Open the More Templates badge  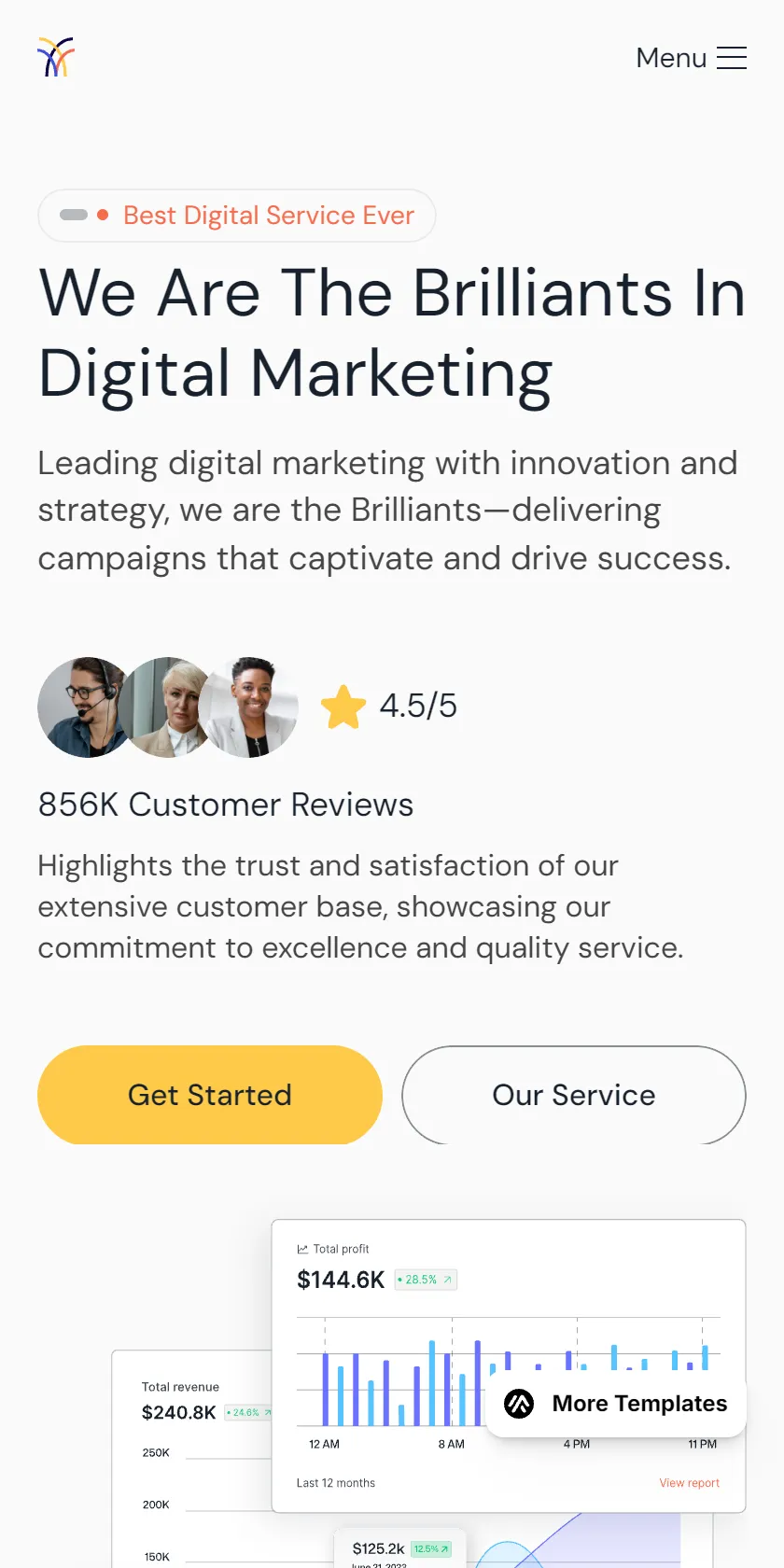[616, 1404]
